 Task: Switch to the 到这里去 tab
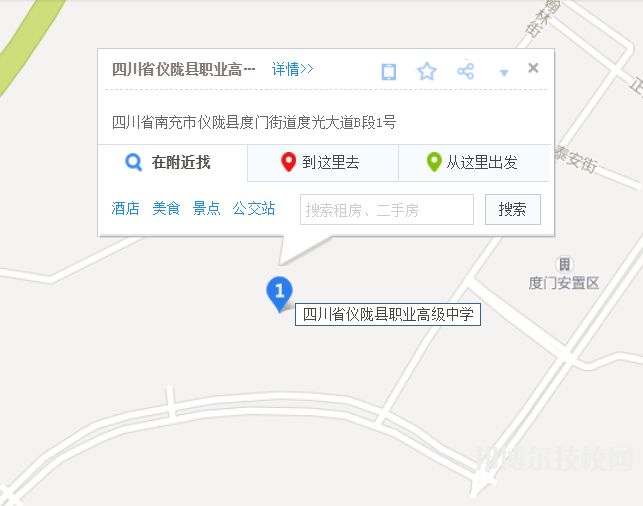point(322,162)
